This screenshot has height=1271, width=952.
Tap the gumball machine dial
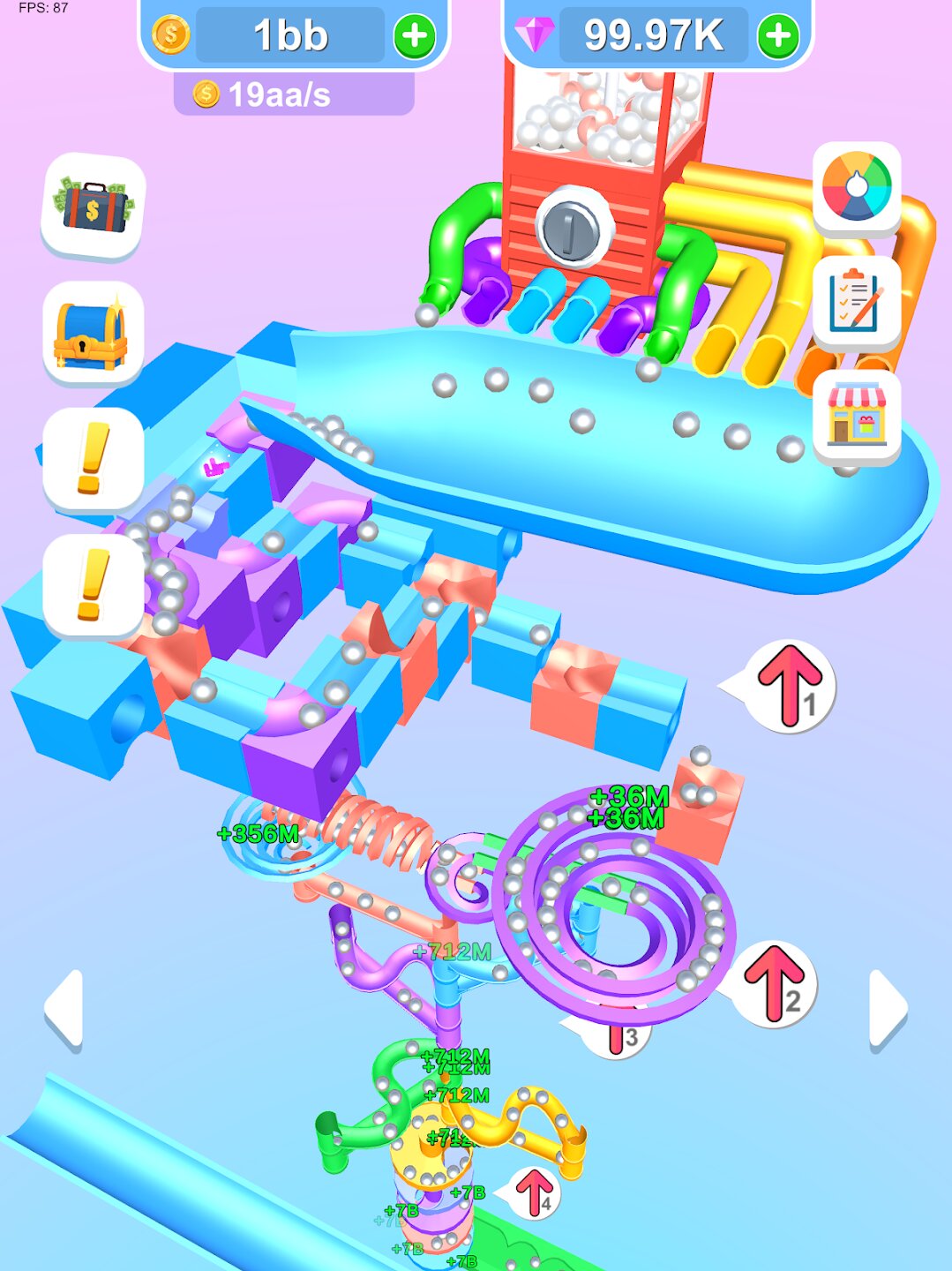tap(573, 228)
